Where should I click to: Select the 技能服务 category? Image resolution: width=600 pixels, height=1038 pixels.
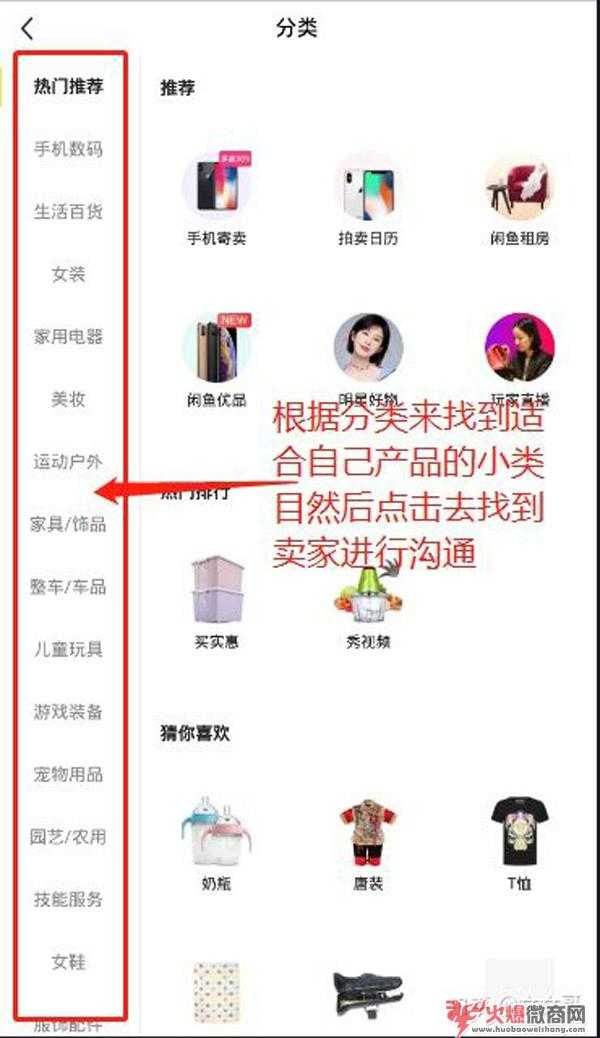(68, 899)
